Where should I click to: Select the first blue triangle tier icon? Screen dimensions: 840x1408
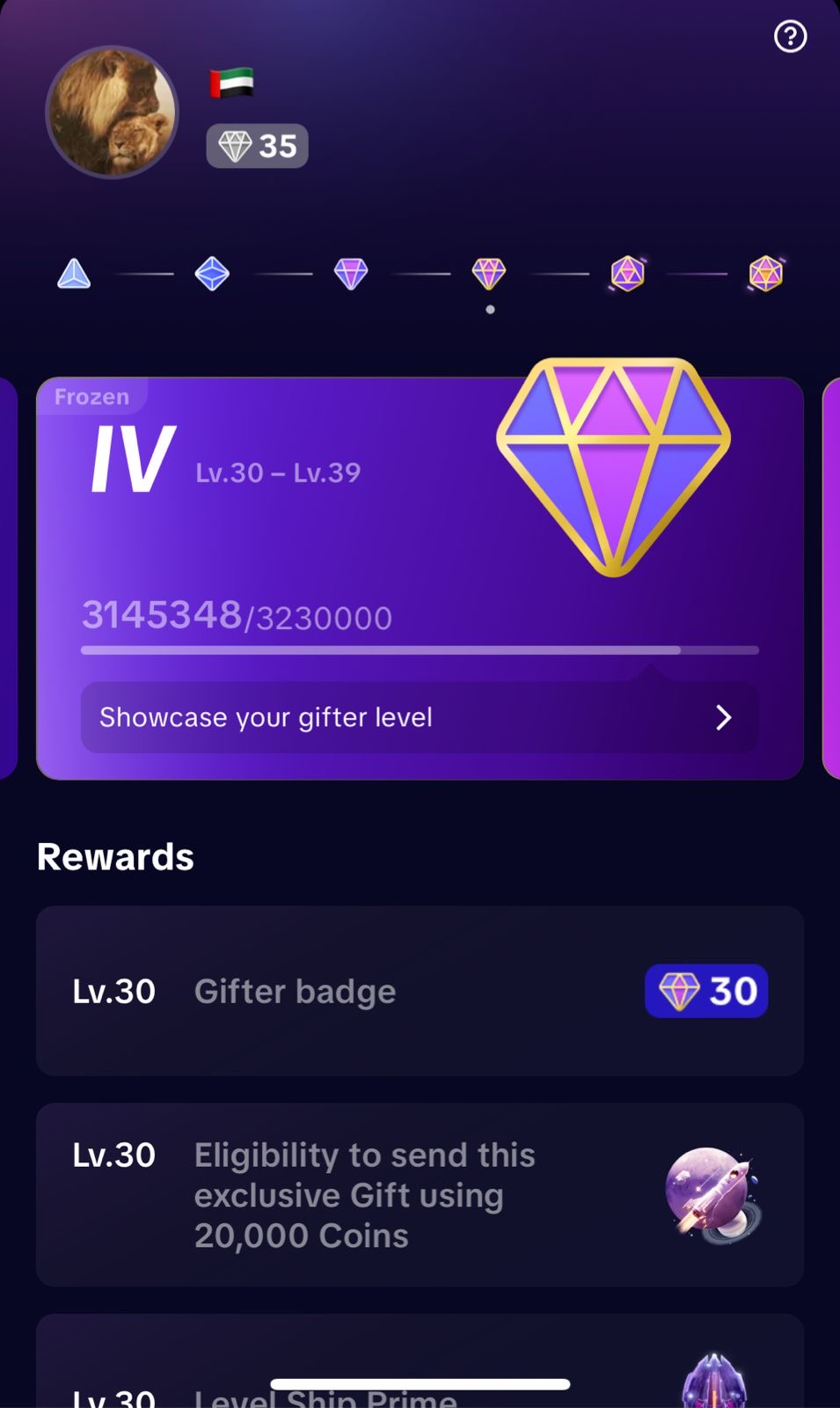coord(74,274)
